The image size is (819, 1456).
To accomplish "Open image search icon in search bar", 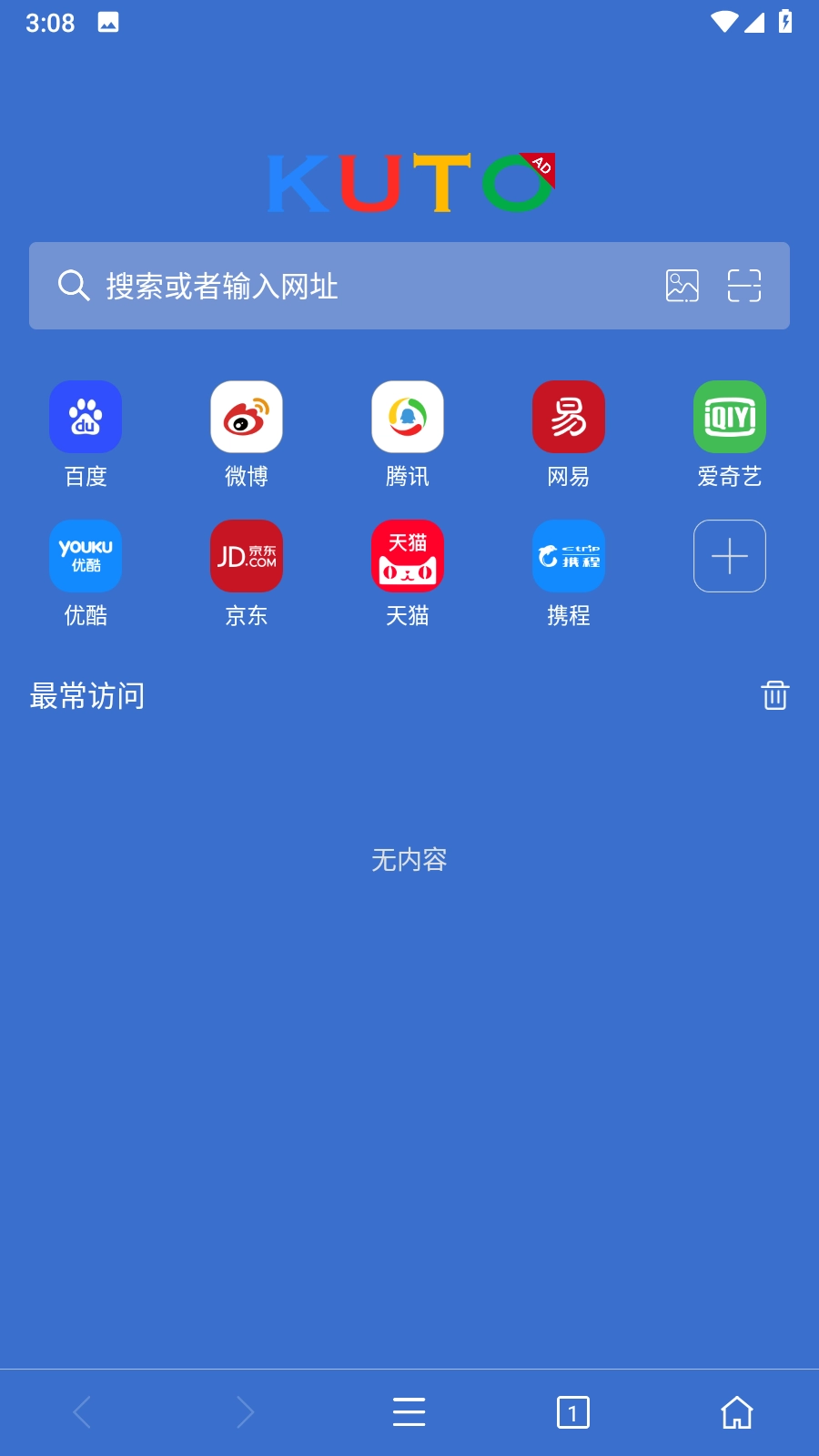I will pyautogui.click(x=682, y=286).
